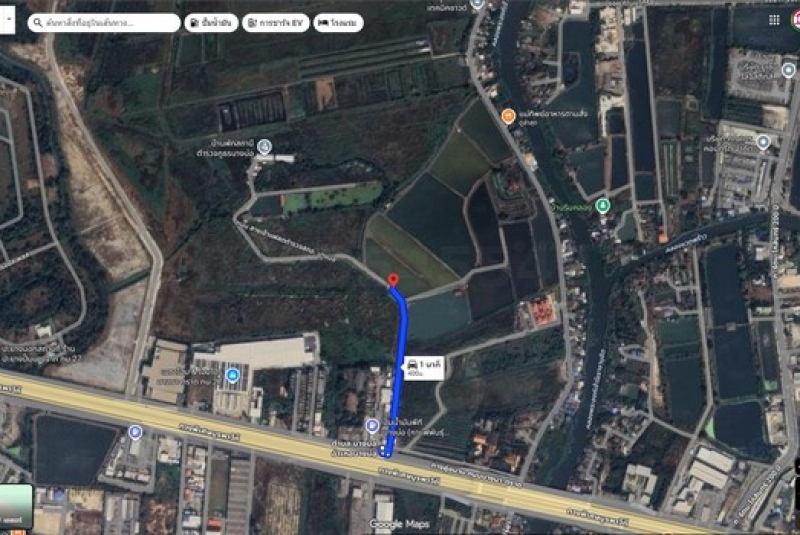
Task: Select the gas station filter chip
Action: (x=211, y=22)
